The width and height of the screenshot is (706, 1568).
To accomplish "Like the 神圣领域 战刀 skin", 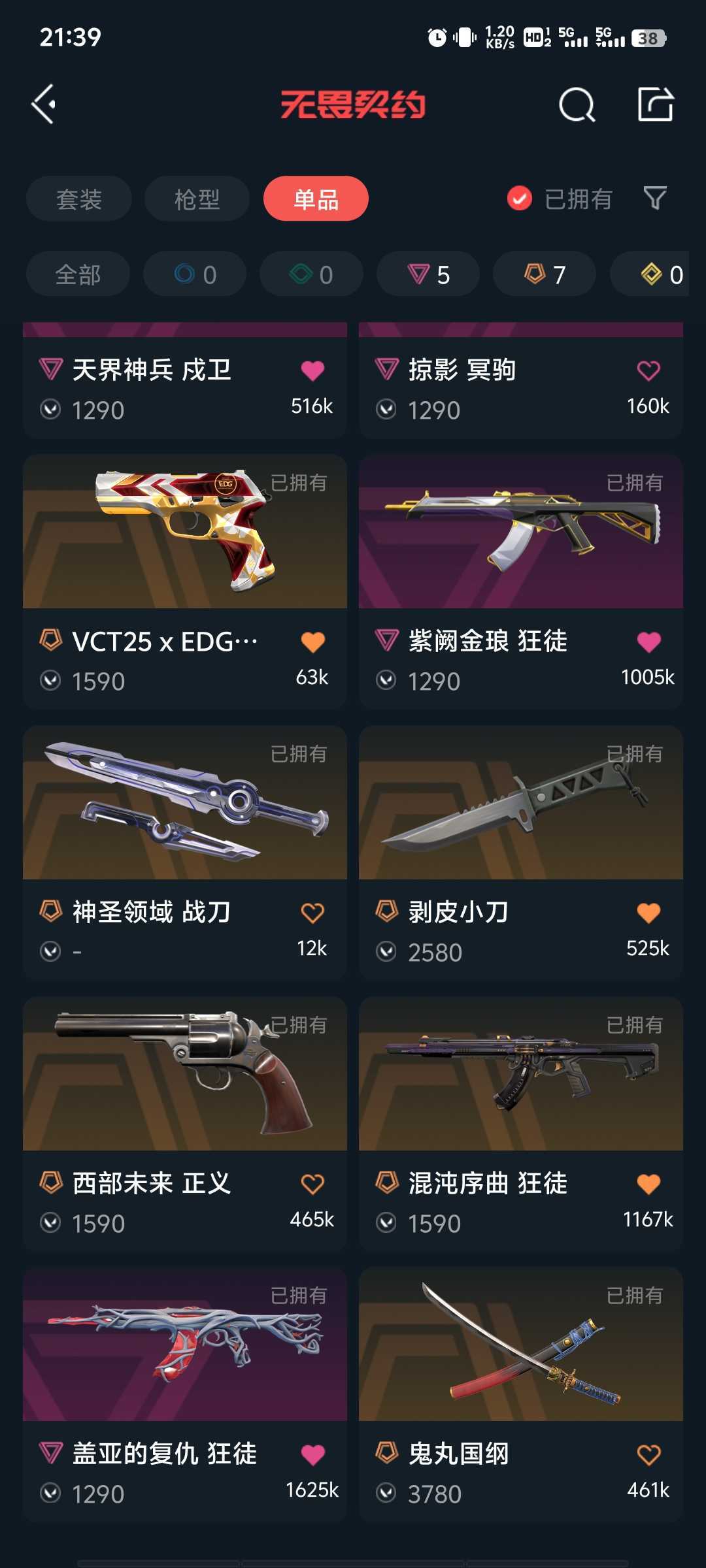I will click(x=312, y=913).
